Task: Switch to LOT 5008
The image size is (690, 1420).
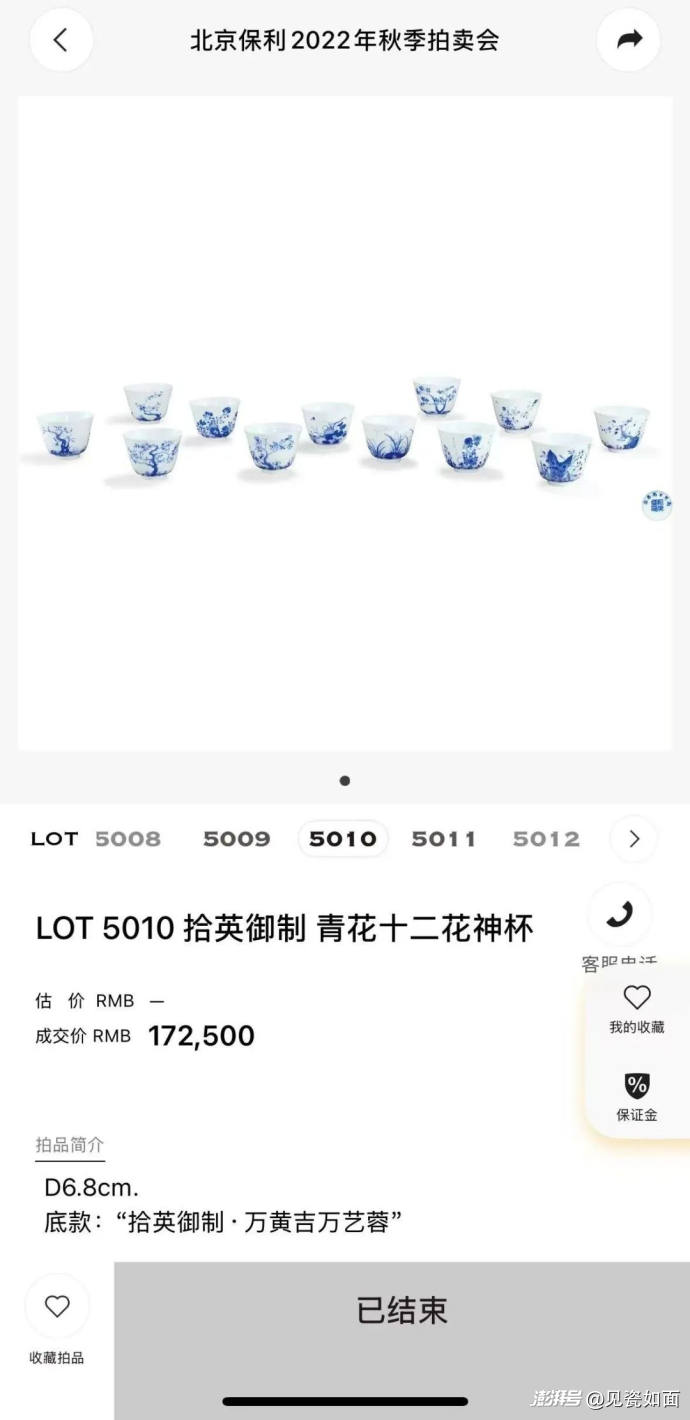Action: [x=128, y=839]
